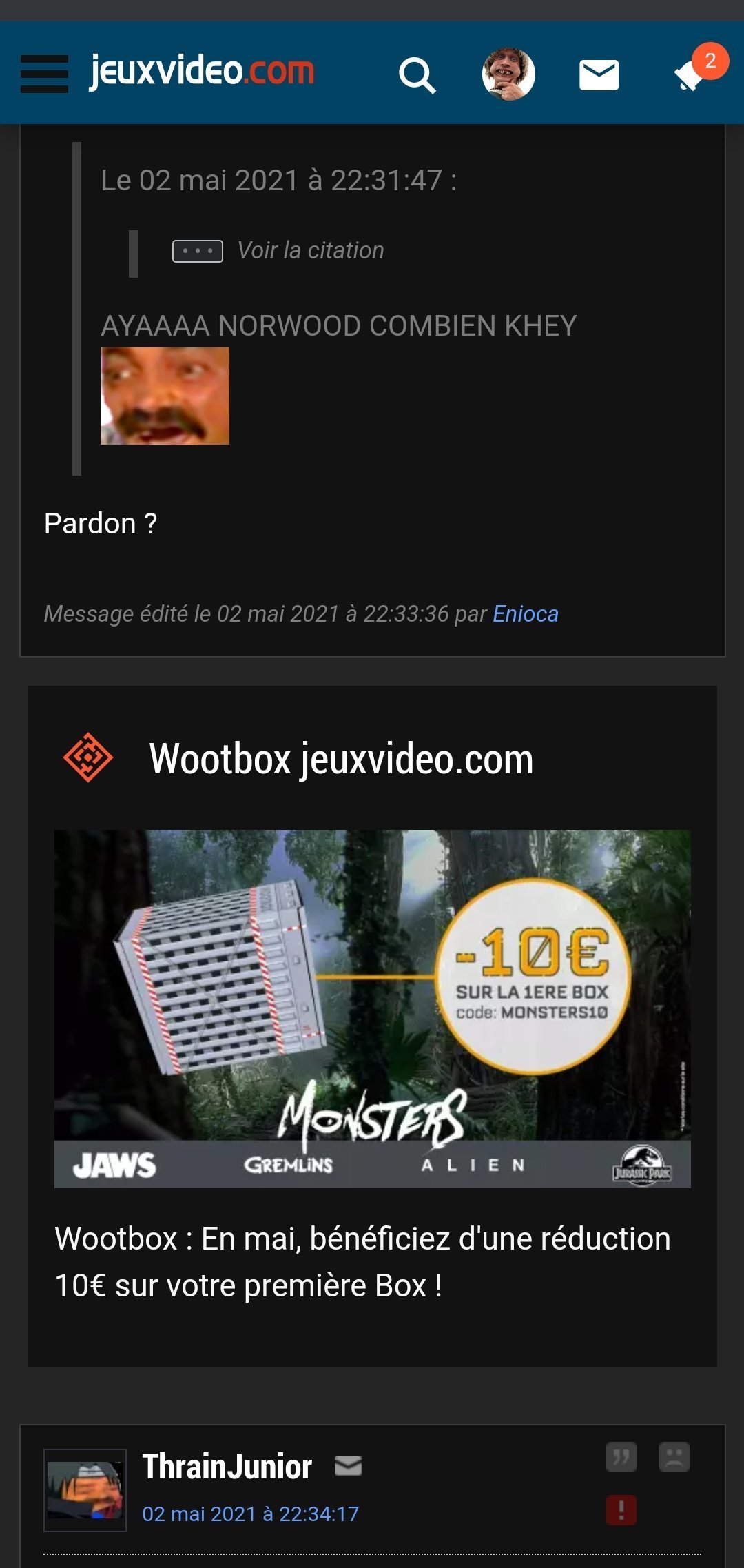The width and height of the screenshot is (744, 1568).
Task: Open my profile avatar
Action: 508,74
